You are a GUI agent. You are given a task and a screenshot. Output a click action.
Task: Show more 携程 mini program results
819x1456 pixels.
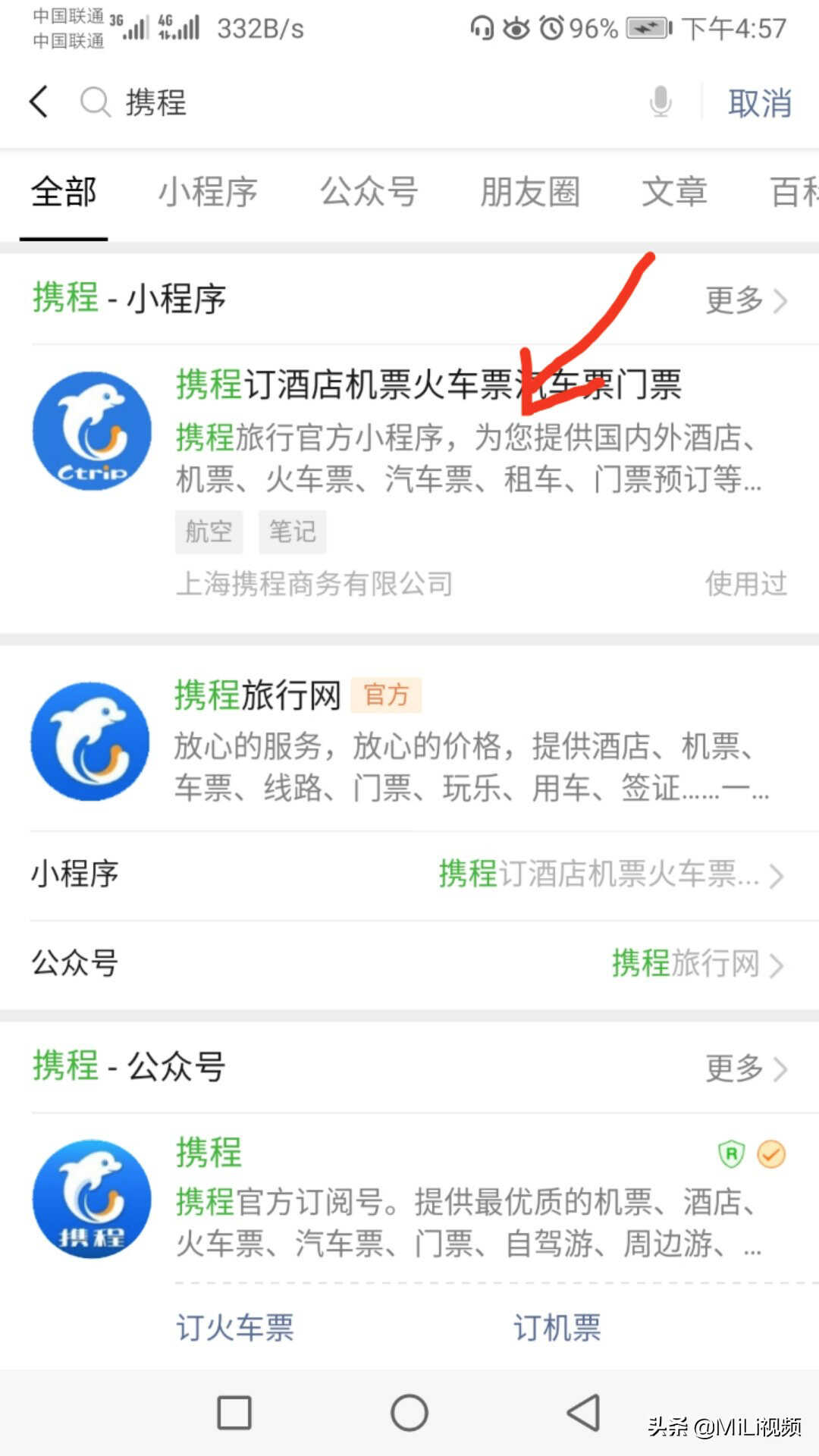pos(746,300)
